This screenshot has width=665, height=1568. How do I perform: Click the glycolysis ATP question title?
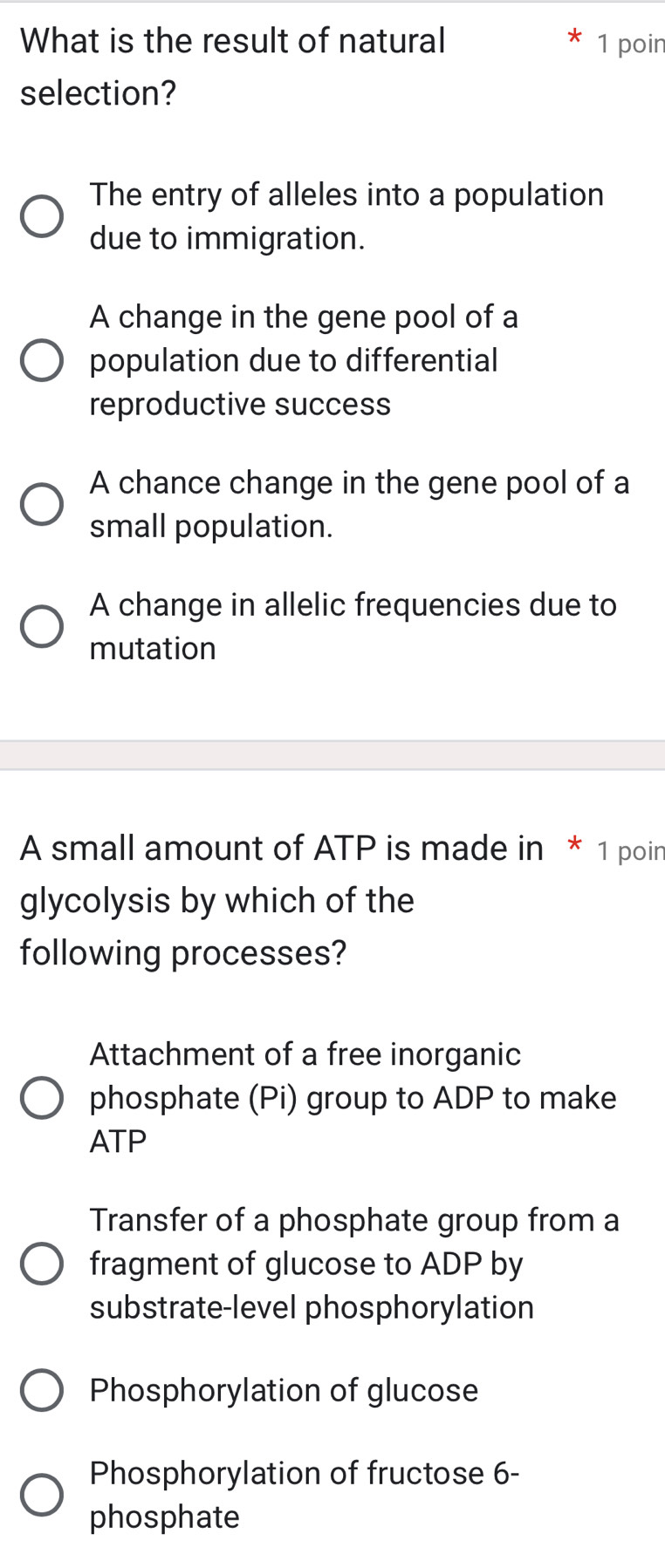pos(262,900)
